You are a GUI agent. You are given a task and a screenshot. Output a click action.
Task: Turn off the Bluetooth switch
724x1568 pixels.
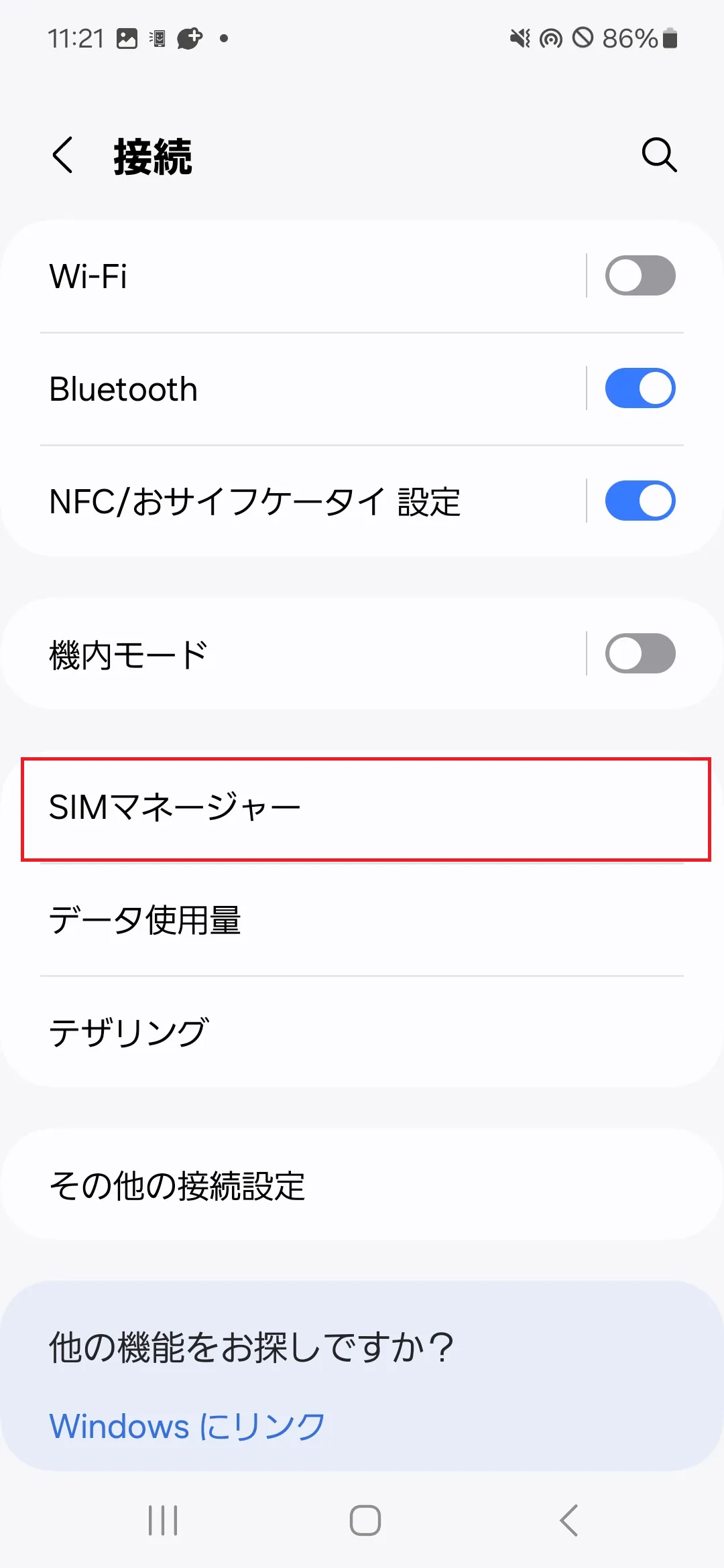640,388
